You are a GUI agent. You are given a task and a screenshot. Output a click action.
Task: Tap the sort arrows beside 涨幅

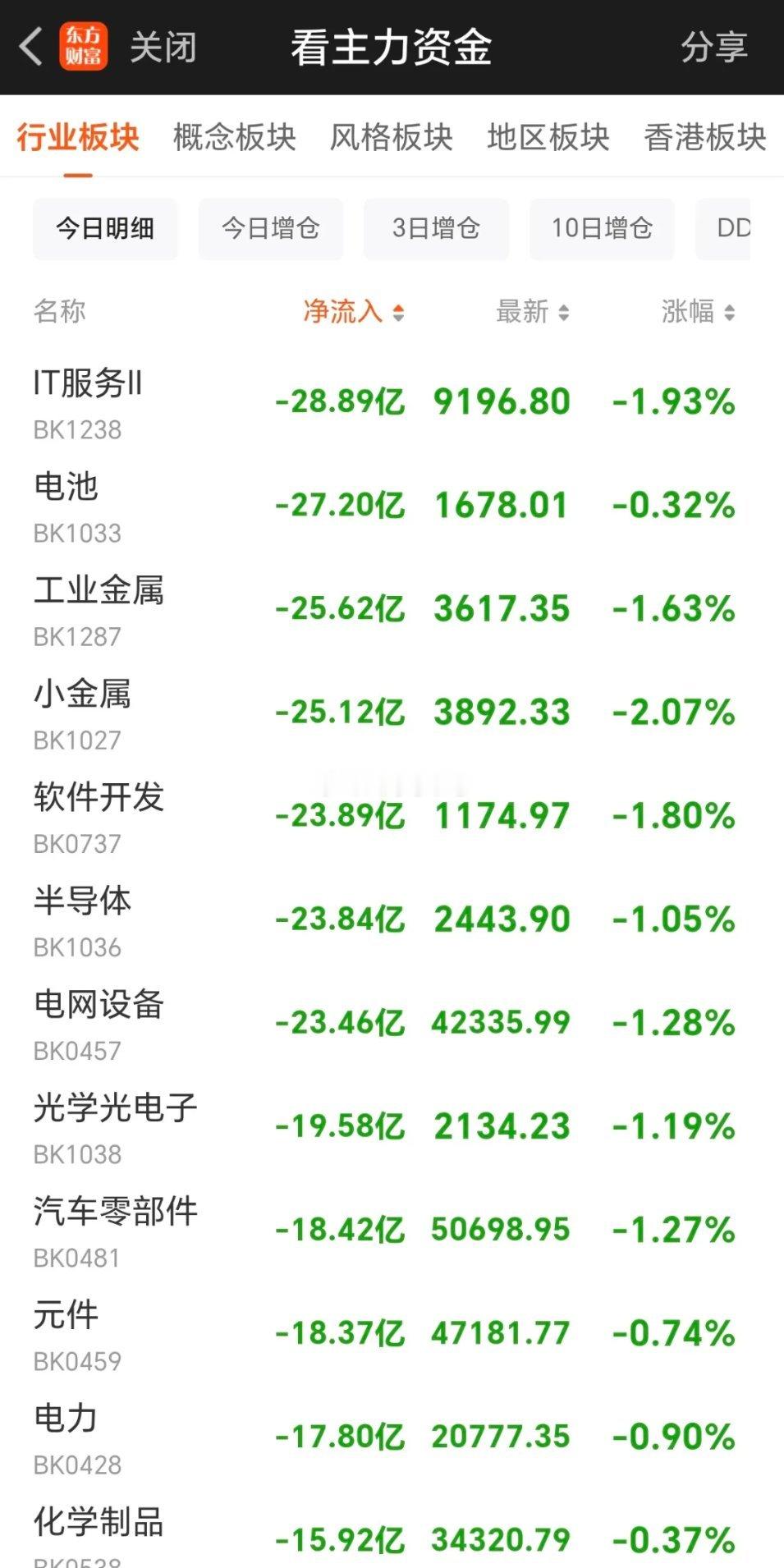pos(729,312)
